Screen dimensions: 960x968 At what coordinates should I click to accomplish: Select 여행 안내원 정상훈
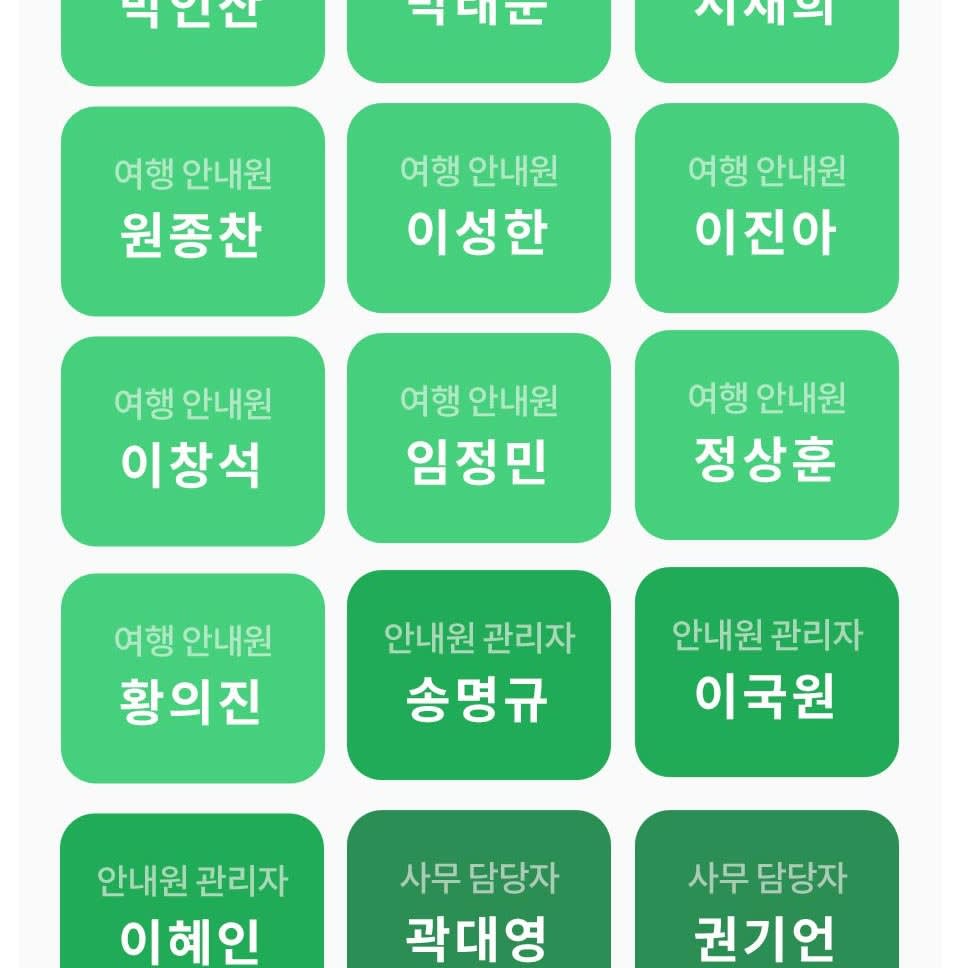(766, 435)
